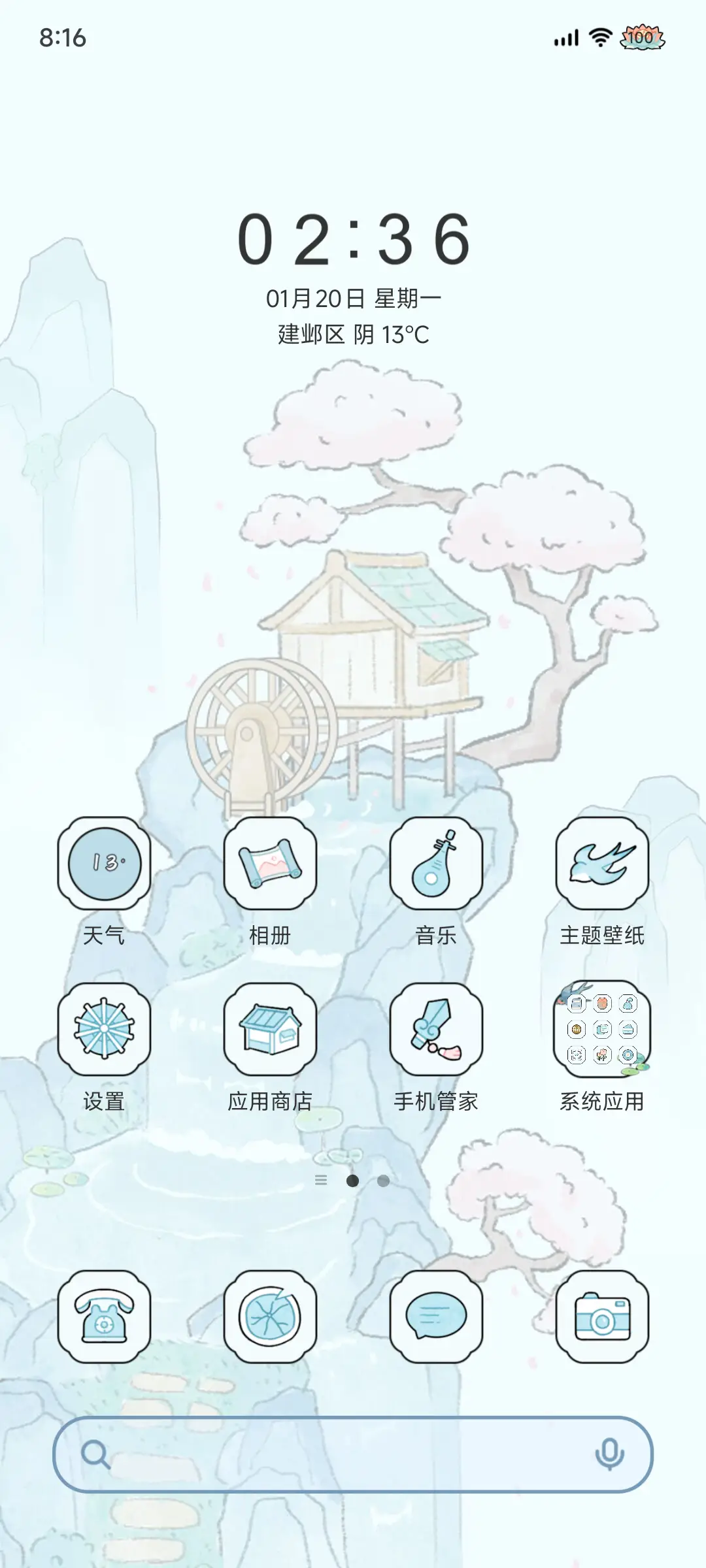The image size is (706, 1568).
Task: Open the messaging app in the dock
Action: pos(437,1318)
